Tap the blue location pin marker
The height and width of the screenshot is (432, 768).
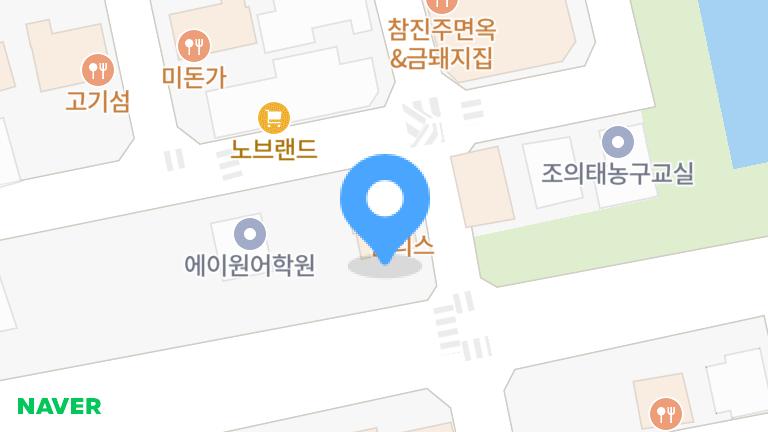tap(385, 201)
